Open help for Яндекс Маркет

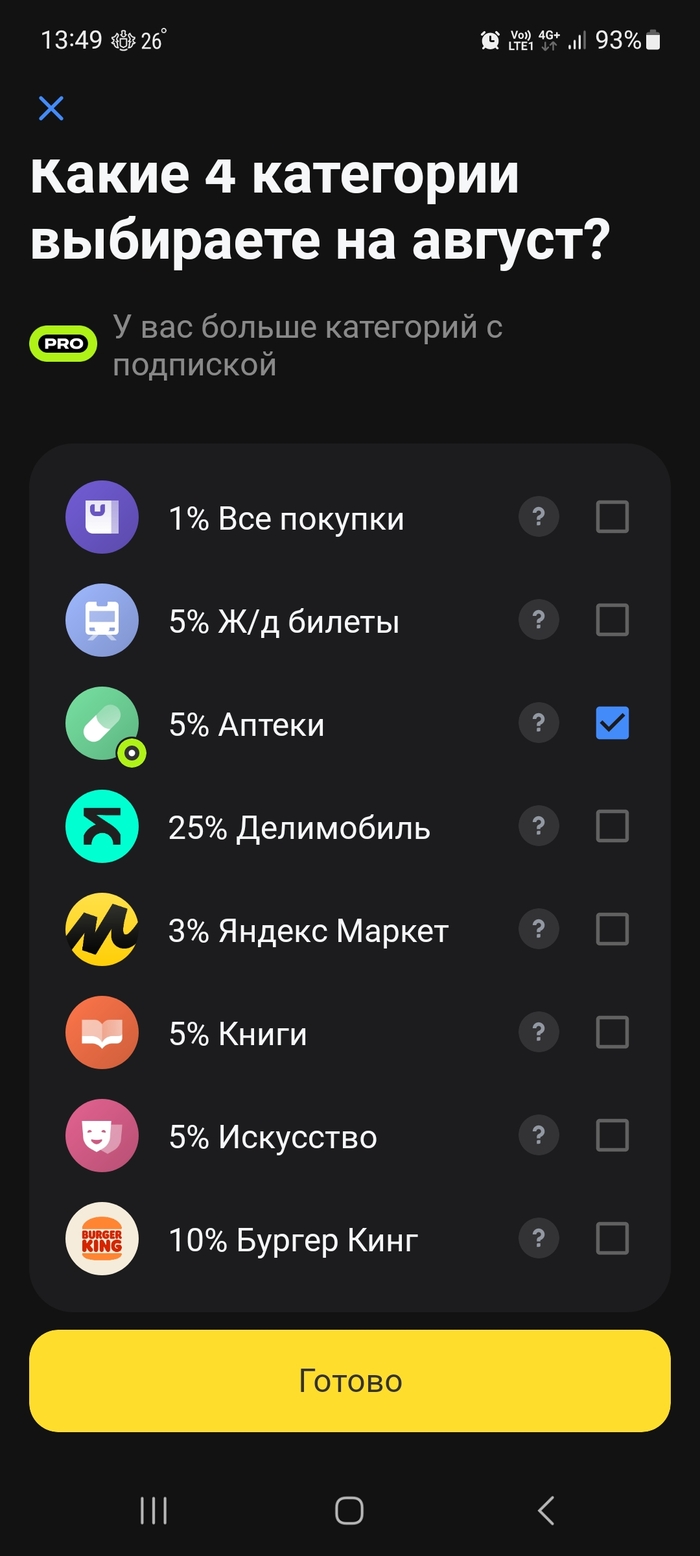539,929
